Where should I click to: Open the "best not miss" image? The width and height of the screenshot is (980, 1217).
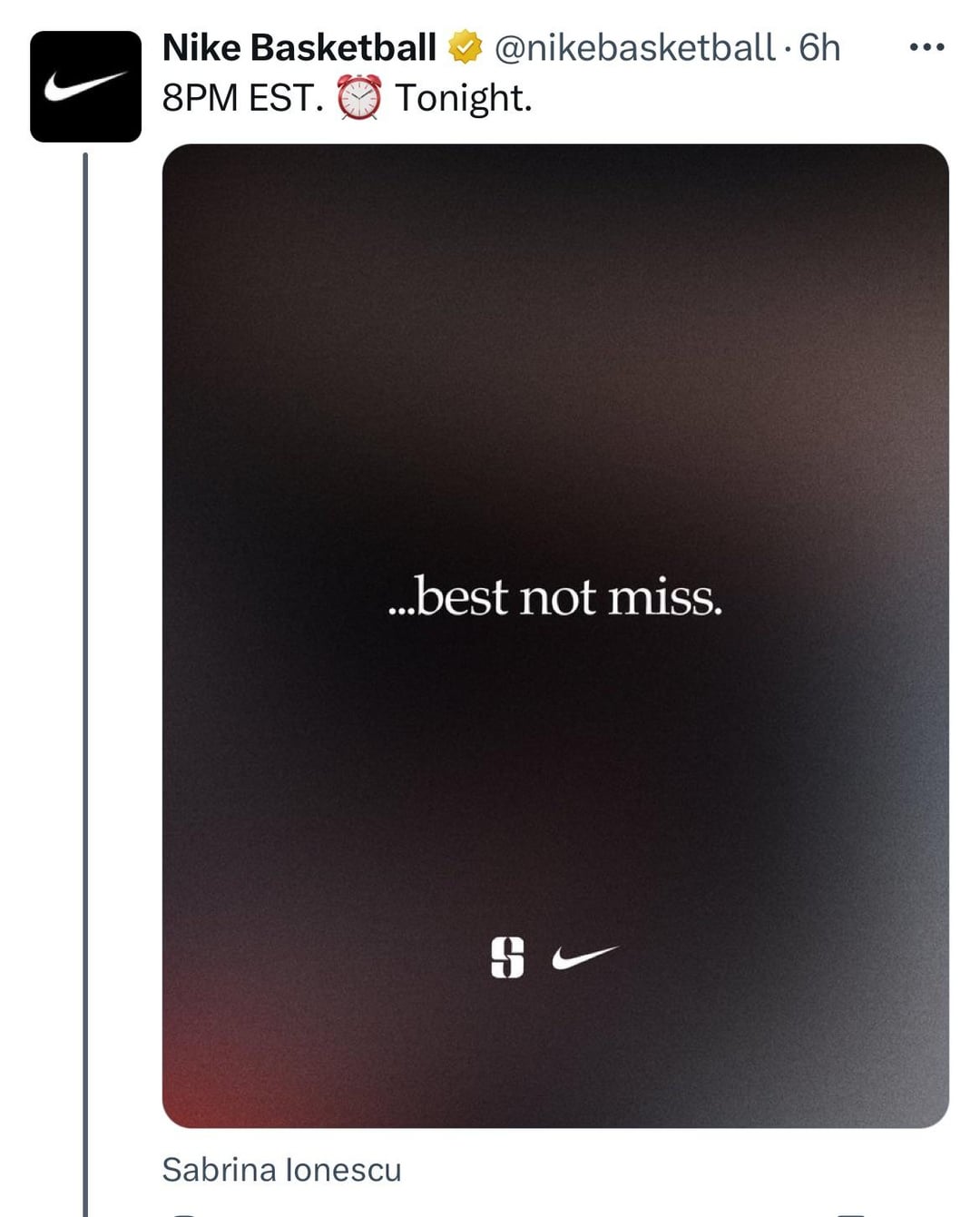pos(555,635)
